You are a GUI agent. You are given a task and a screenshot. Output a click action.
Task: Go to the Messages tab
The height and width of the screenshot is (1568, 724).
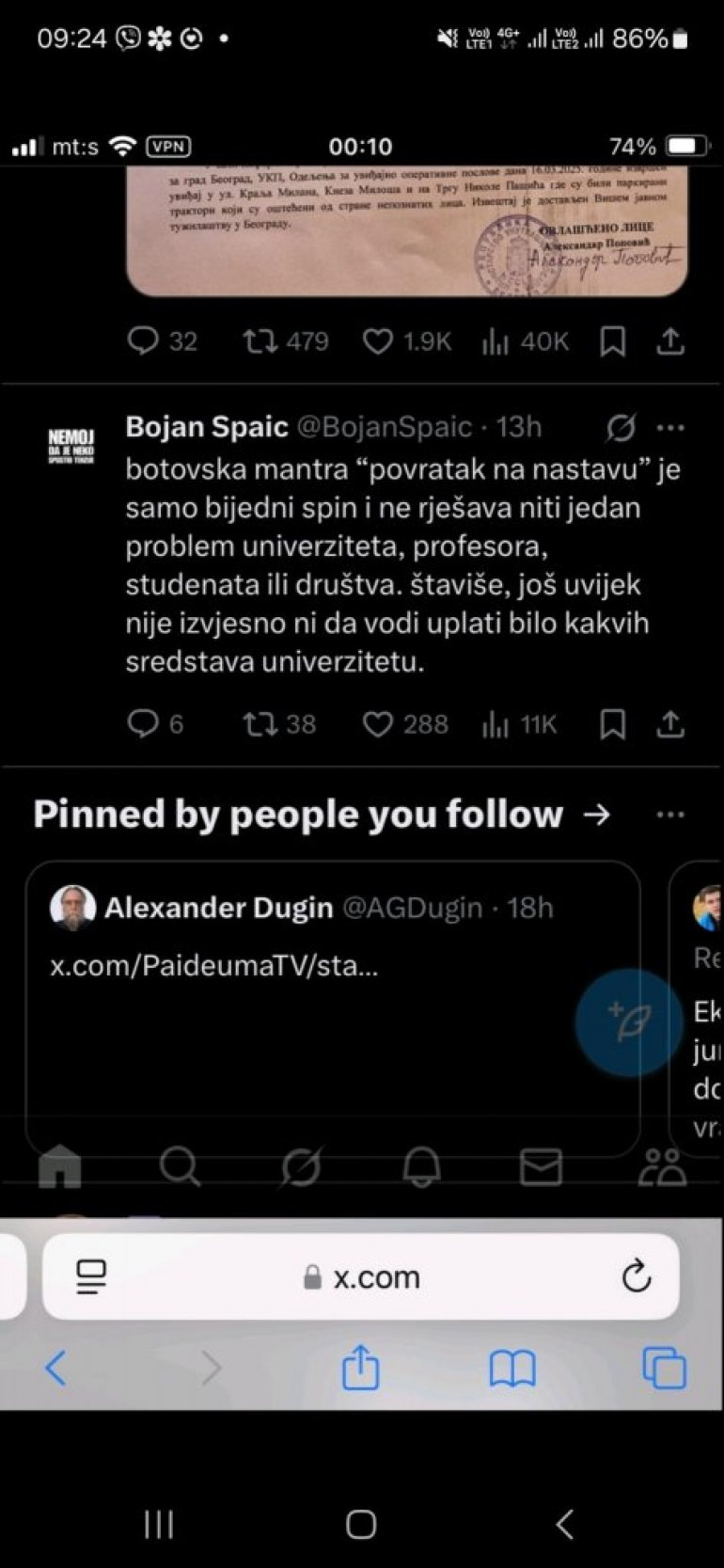point(541,1167)
